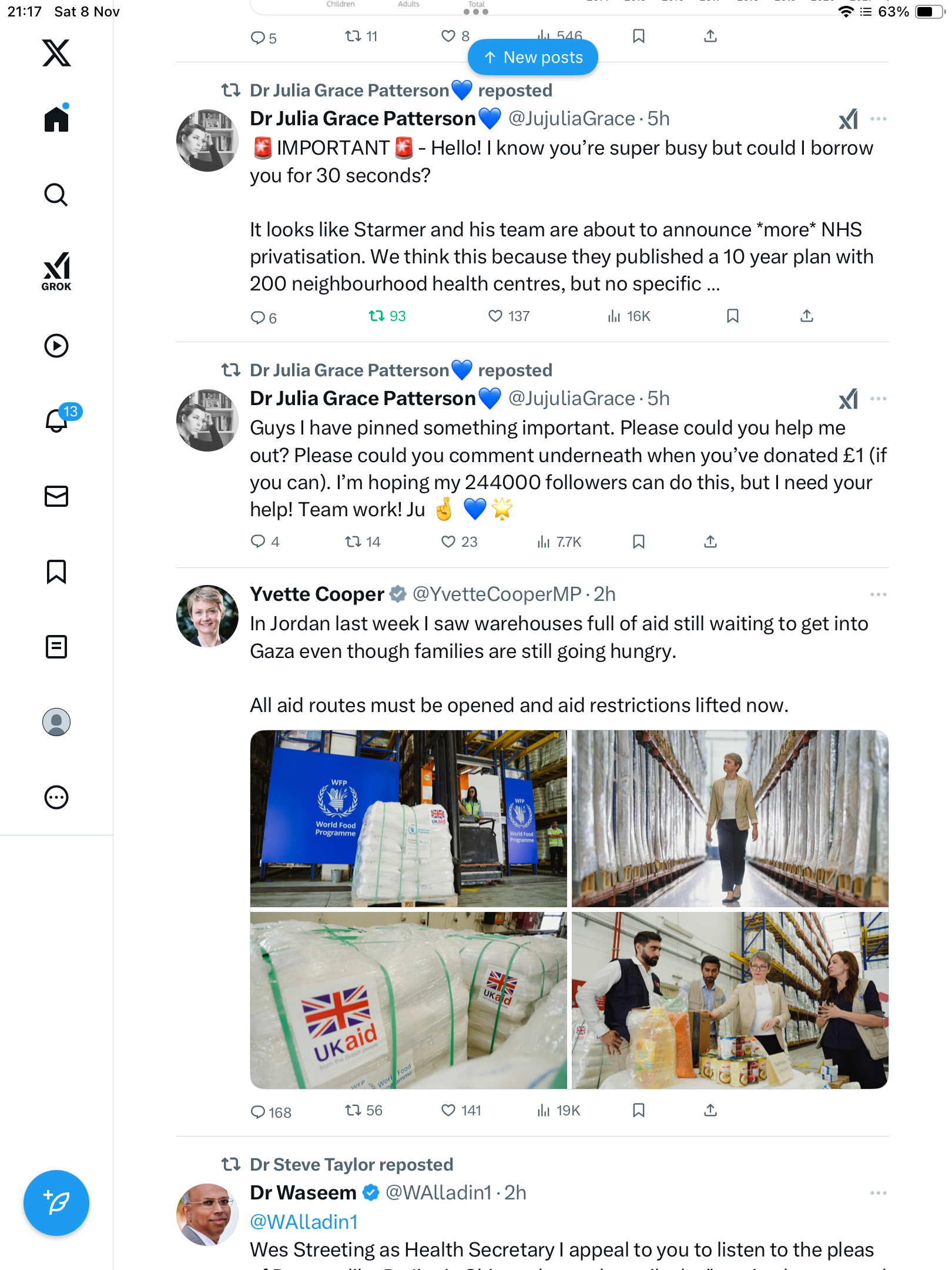Open the video tab in sidebar
Viewport: 952px width, 1270px height.
tap(56, 346)
